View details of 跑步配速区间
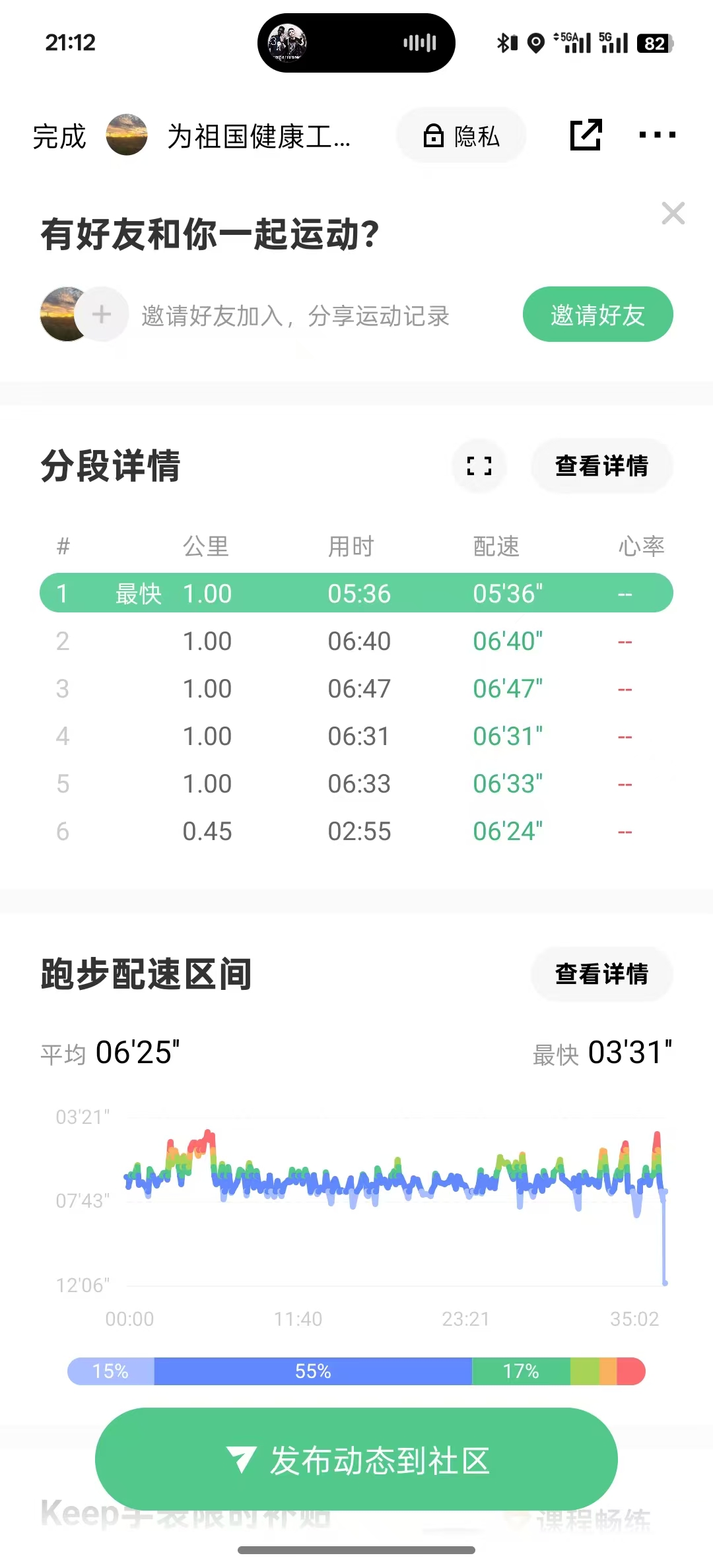This screenshot has width=713, height=1568. [x=601, y=974]
